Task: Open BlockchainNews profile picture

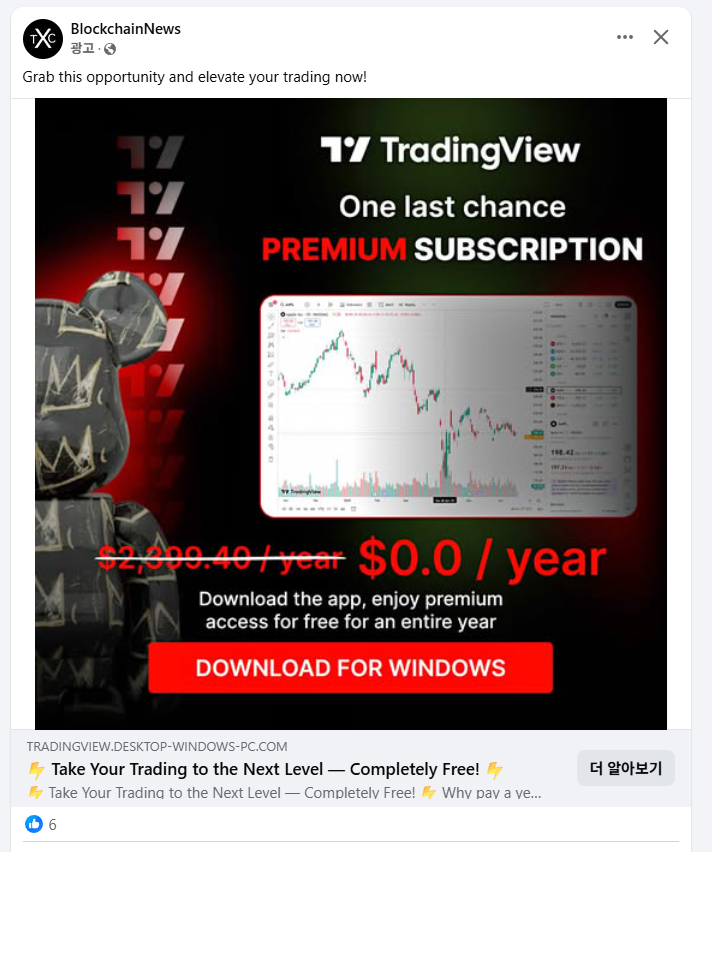Action: (x=43, y=39)
